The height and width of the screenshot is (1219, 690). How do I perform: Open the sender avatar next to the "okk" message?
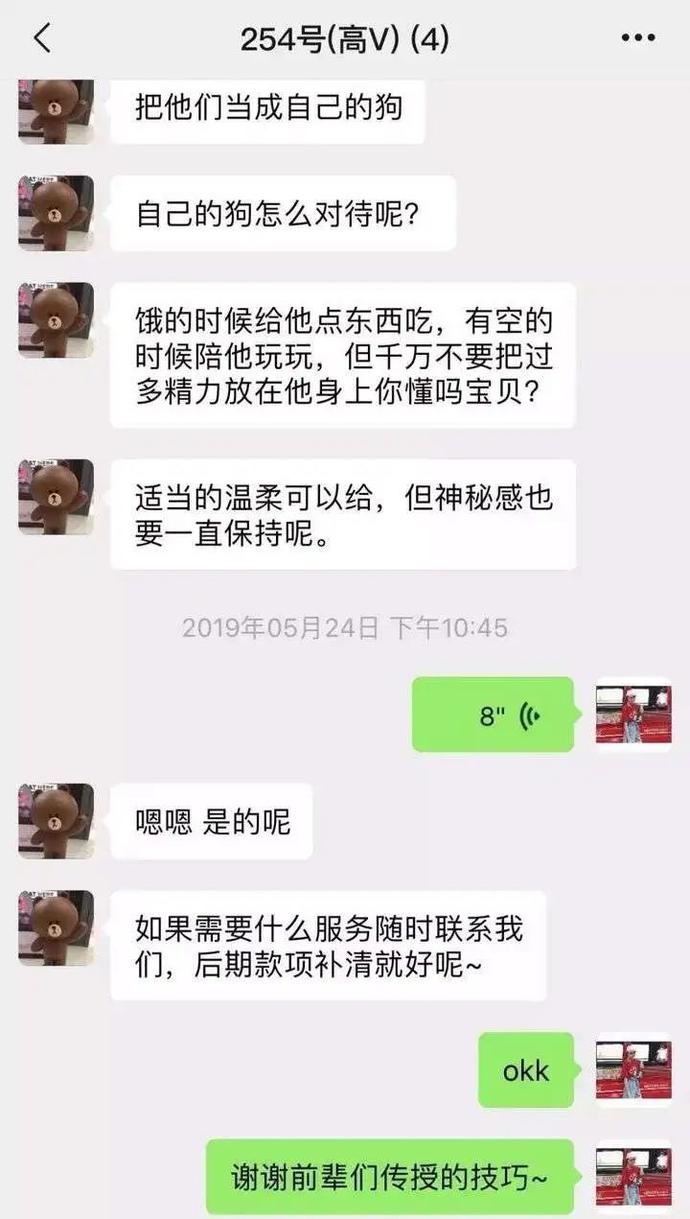click(x=633, y=1070)
